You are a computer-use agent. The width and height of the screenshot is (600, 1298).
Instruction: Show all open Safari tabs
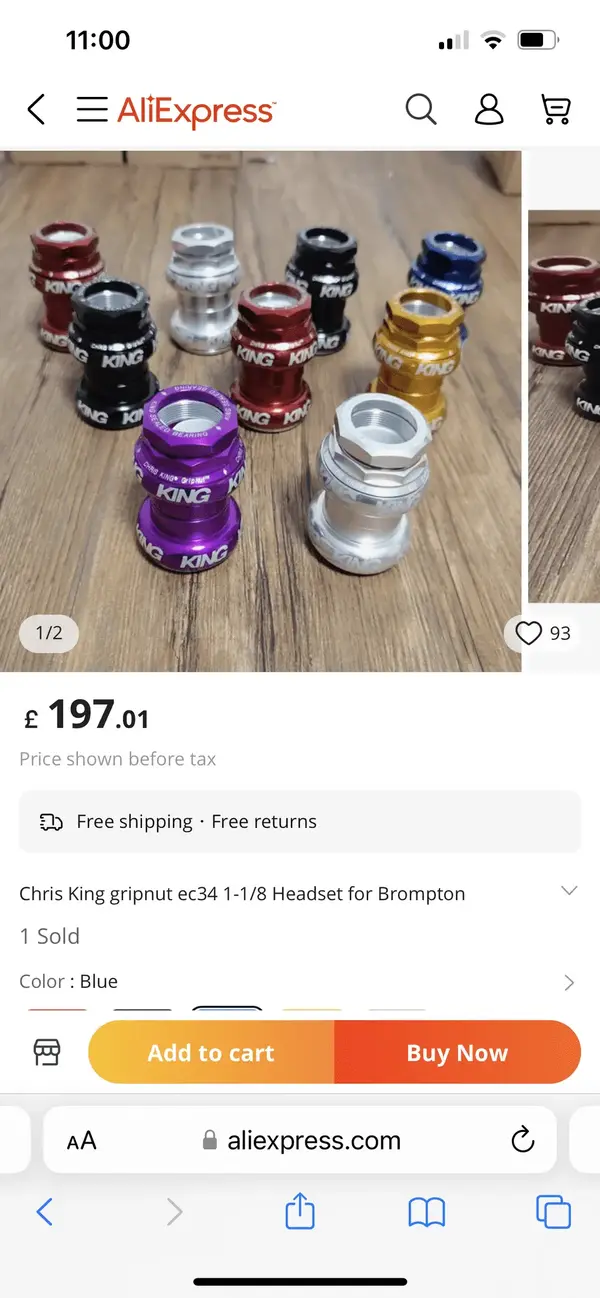(553, 1212)
